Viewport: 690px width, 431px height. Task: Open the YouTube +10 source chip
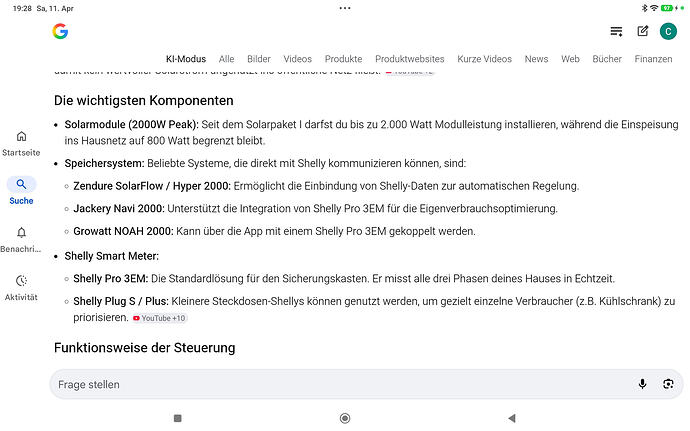160,318
